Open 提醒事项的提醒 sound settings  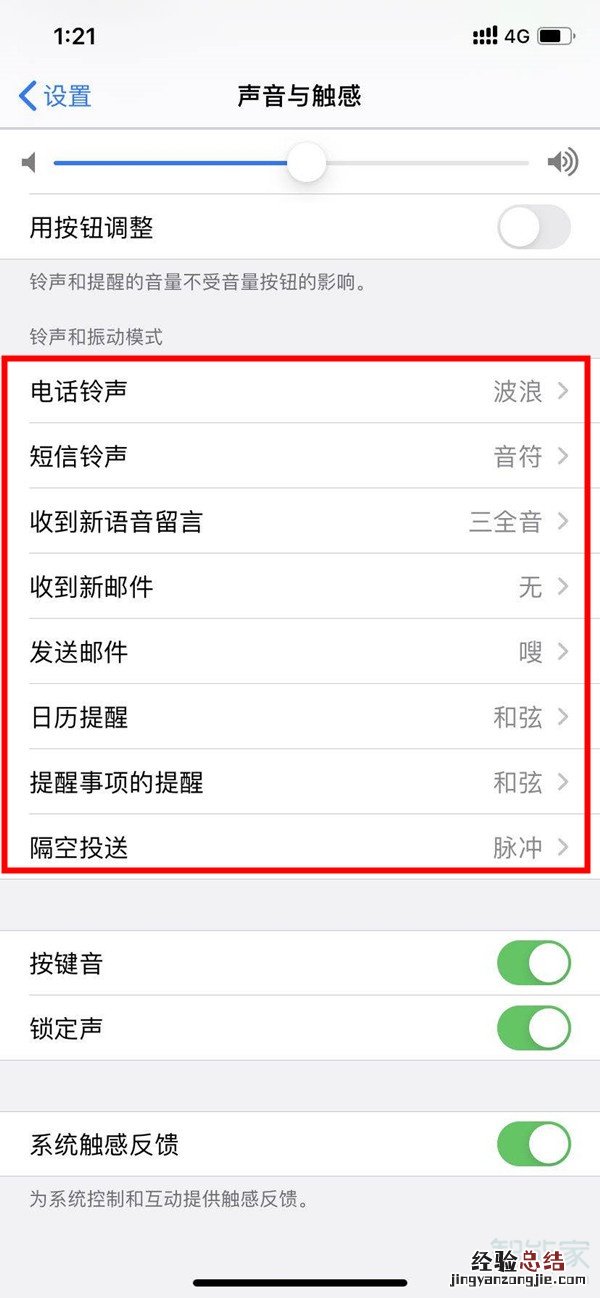coord(300,782)
